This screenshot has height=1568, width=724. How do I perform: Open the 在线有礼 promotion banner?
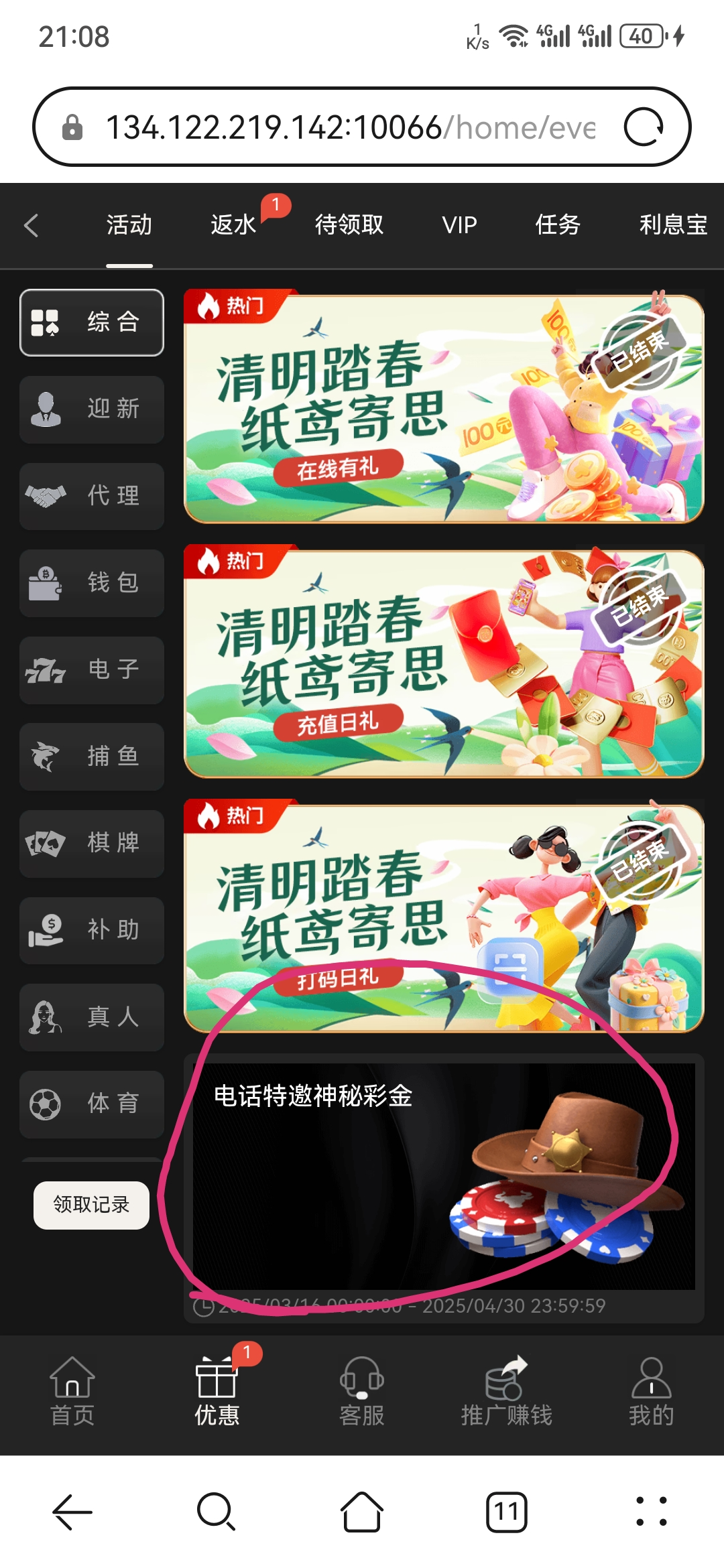point(443,407)
